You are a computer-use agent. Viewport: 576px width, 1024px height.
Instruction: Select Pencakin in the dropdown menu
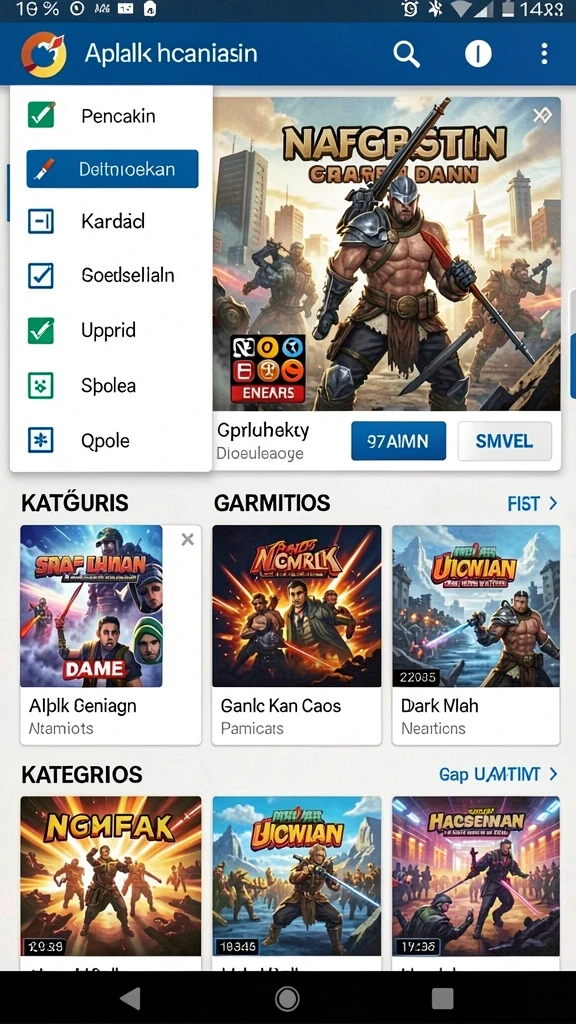(x=111, y=116)
